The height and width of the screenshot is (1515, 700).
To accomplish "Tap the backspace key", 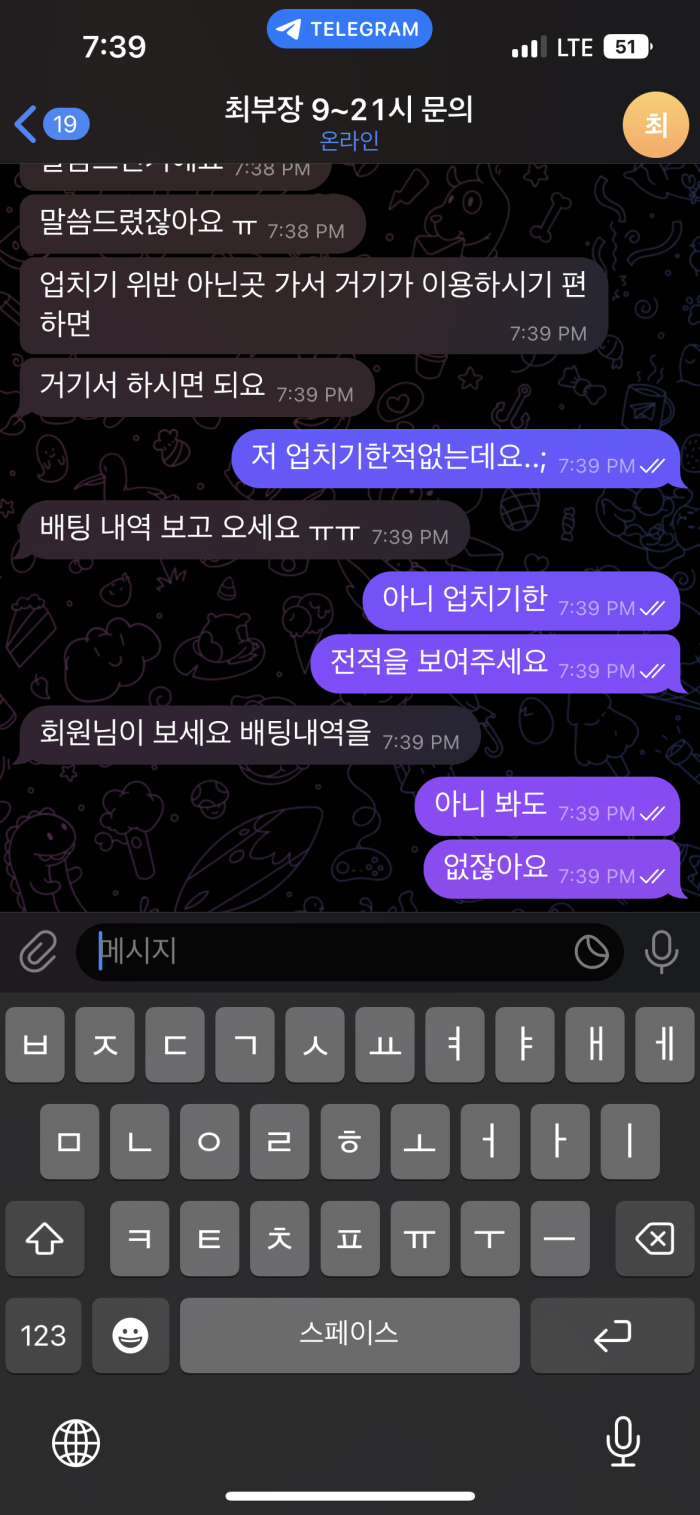I will pyautogui.click(x=654, y=1240).
